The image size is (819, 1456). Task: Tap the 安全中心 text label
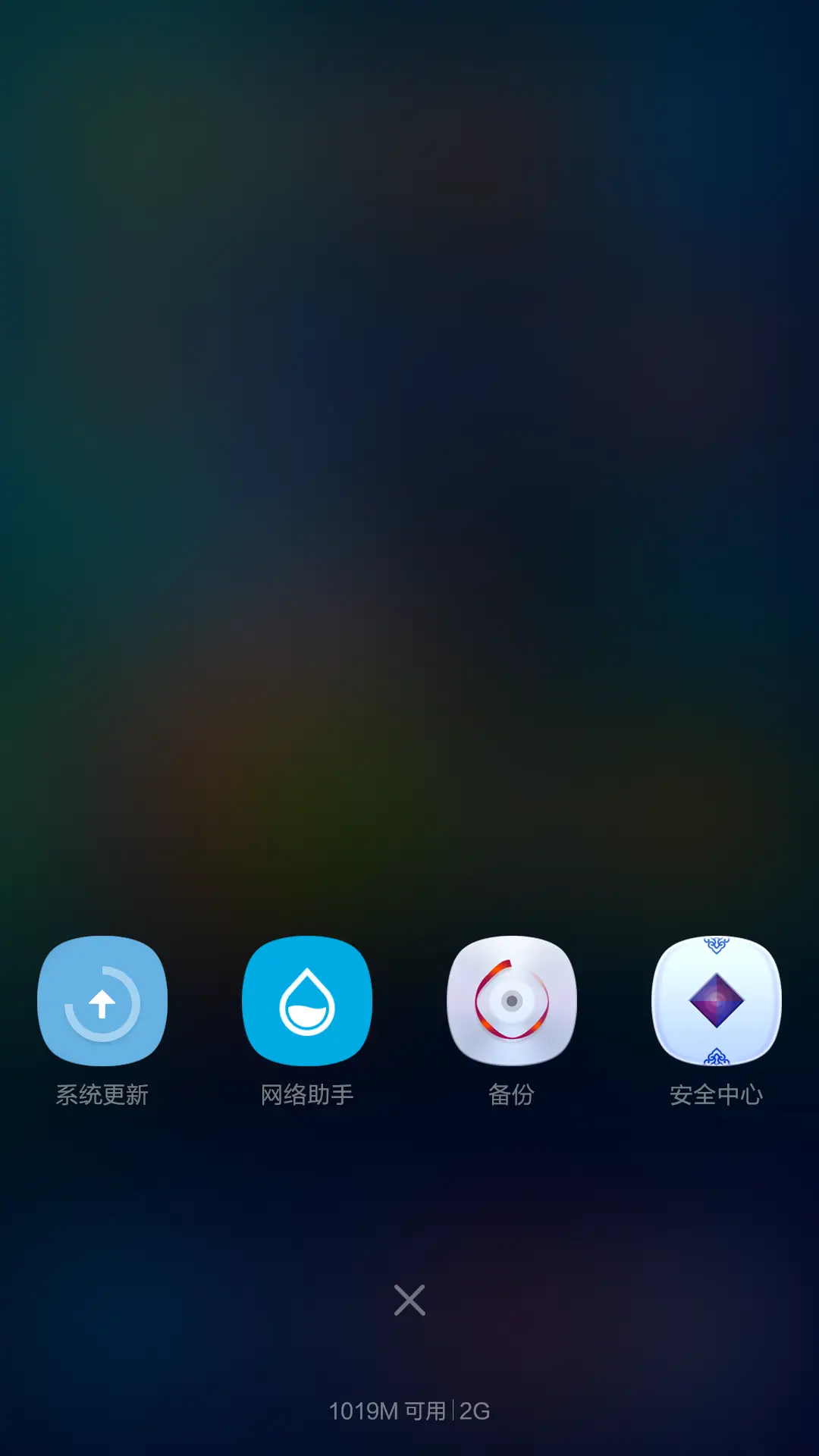(x=717, y=1093)
